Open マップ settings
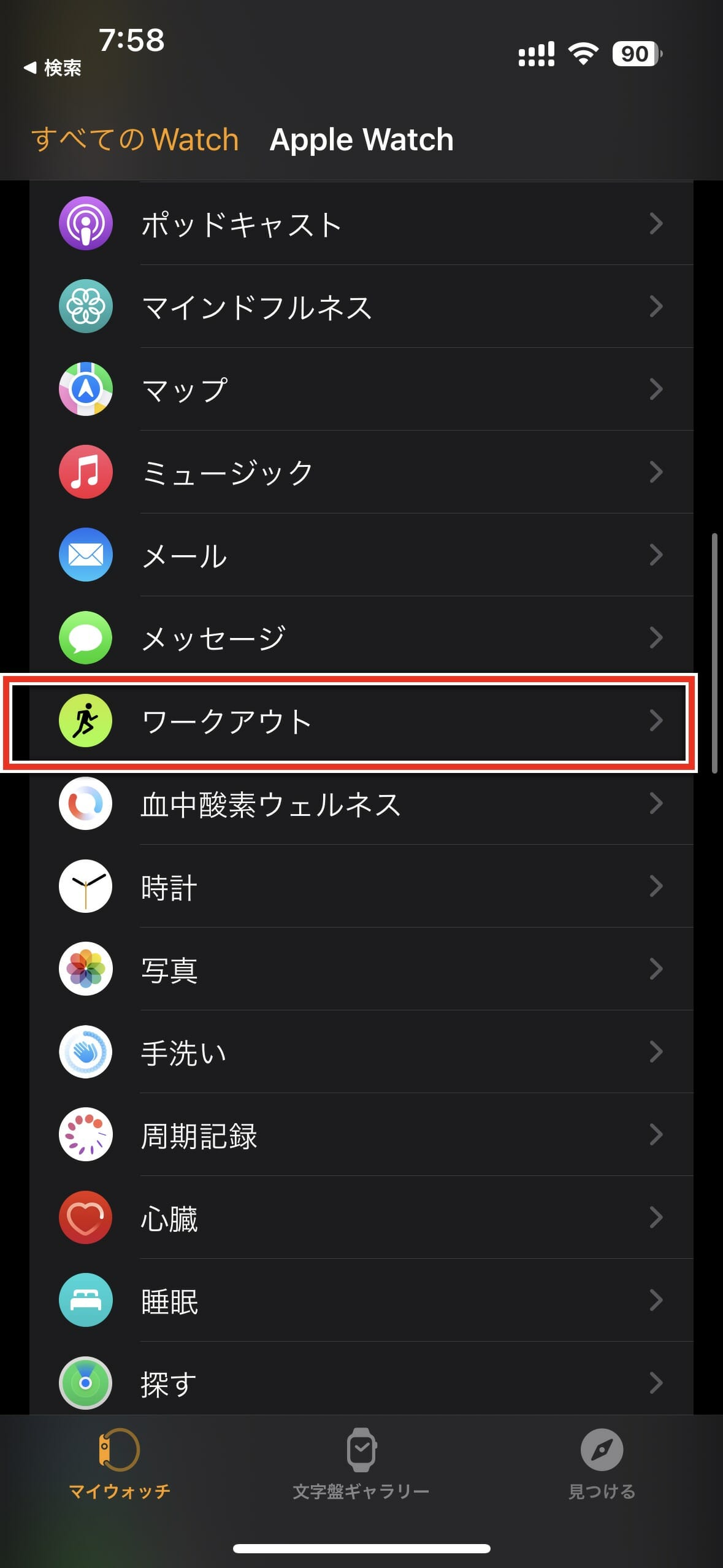Screen dimensions: 723x1568 point(361,390)
